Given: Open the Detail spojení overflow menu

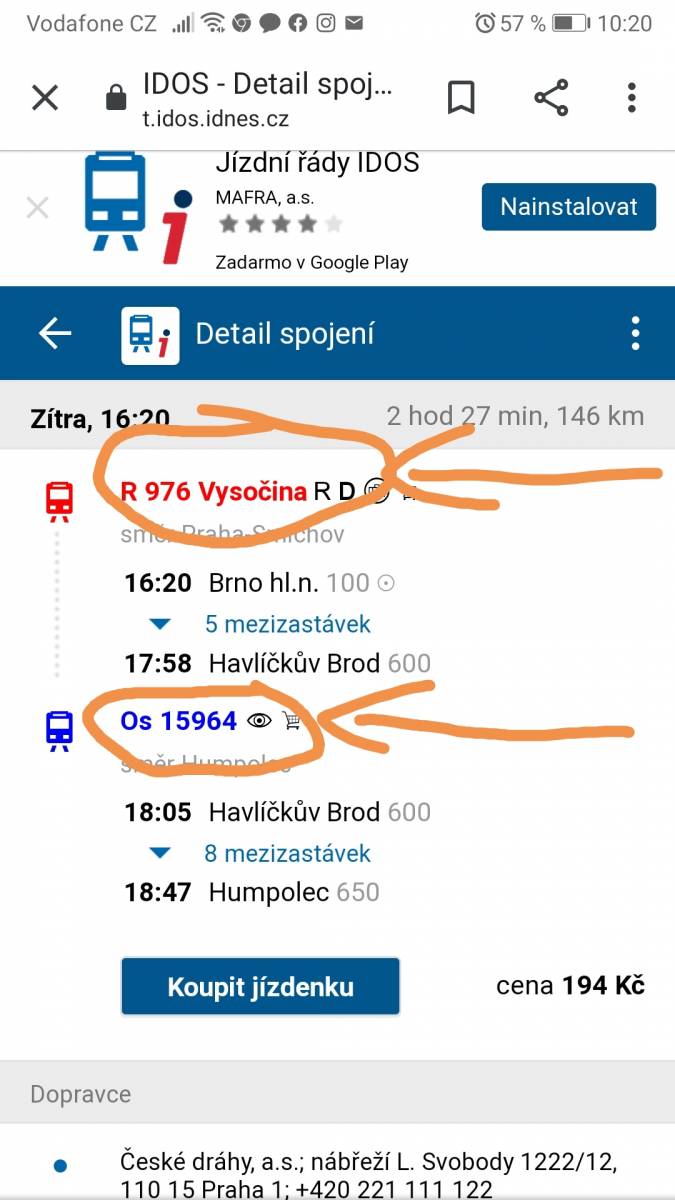Looking at the screenshot, I should coord(635,334).
